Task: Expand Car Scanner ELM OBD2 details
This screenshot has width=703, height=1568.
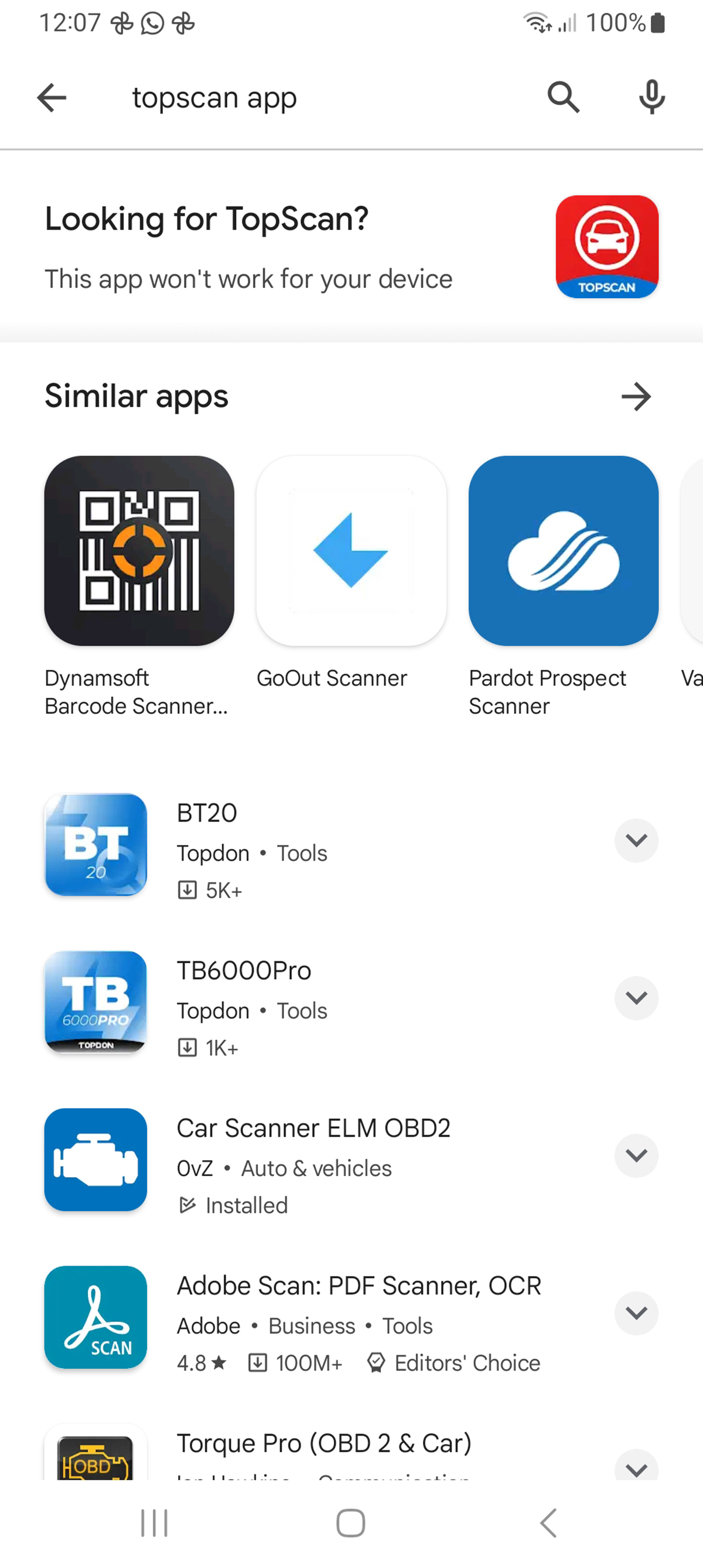Action: 636,1155
